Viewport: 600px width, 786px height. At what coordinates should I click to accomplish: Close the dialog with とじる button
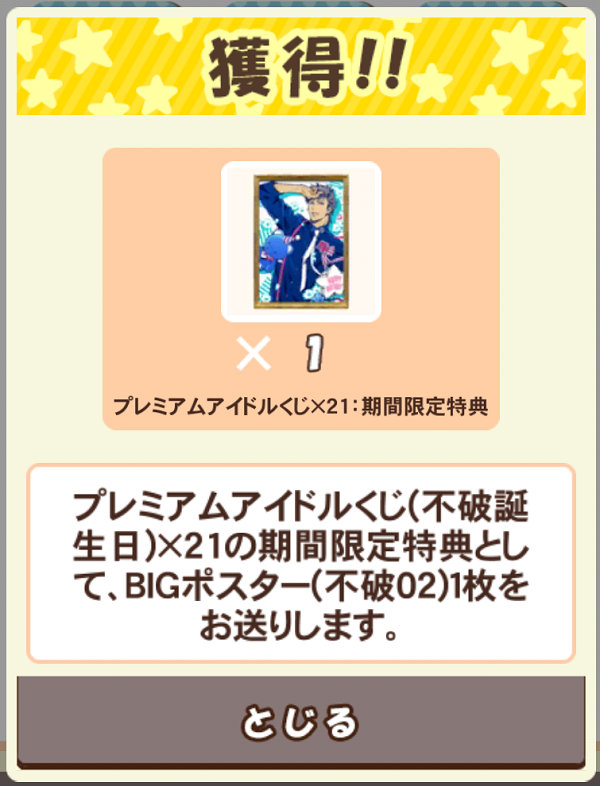tap(300, 720)
